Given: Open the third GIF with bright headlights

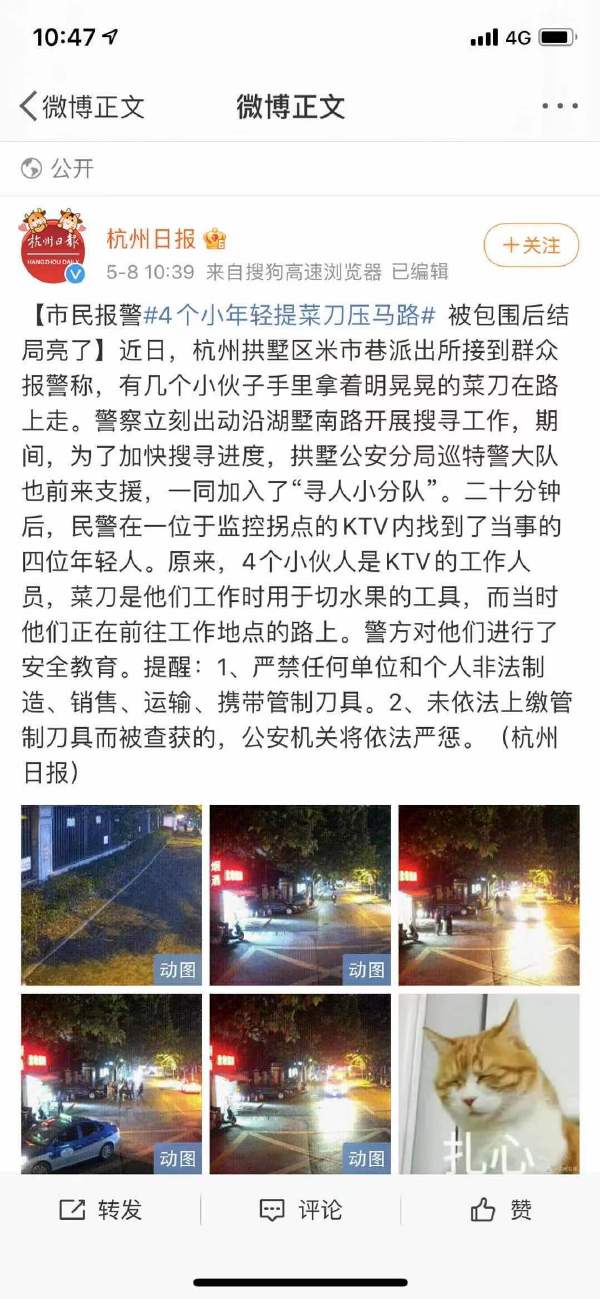Looking at the screenshot, I should click(x=489, y=895).
